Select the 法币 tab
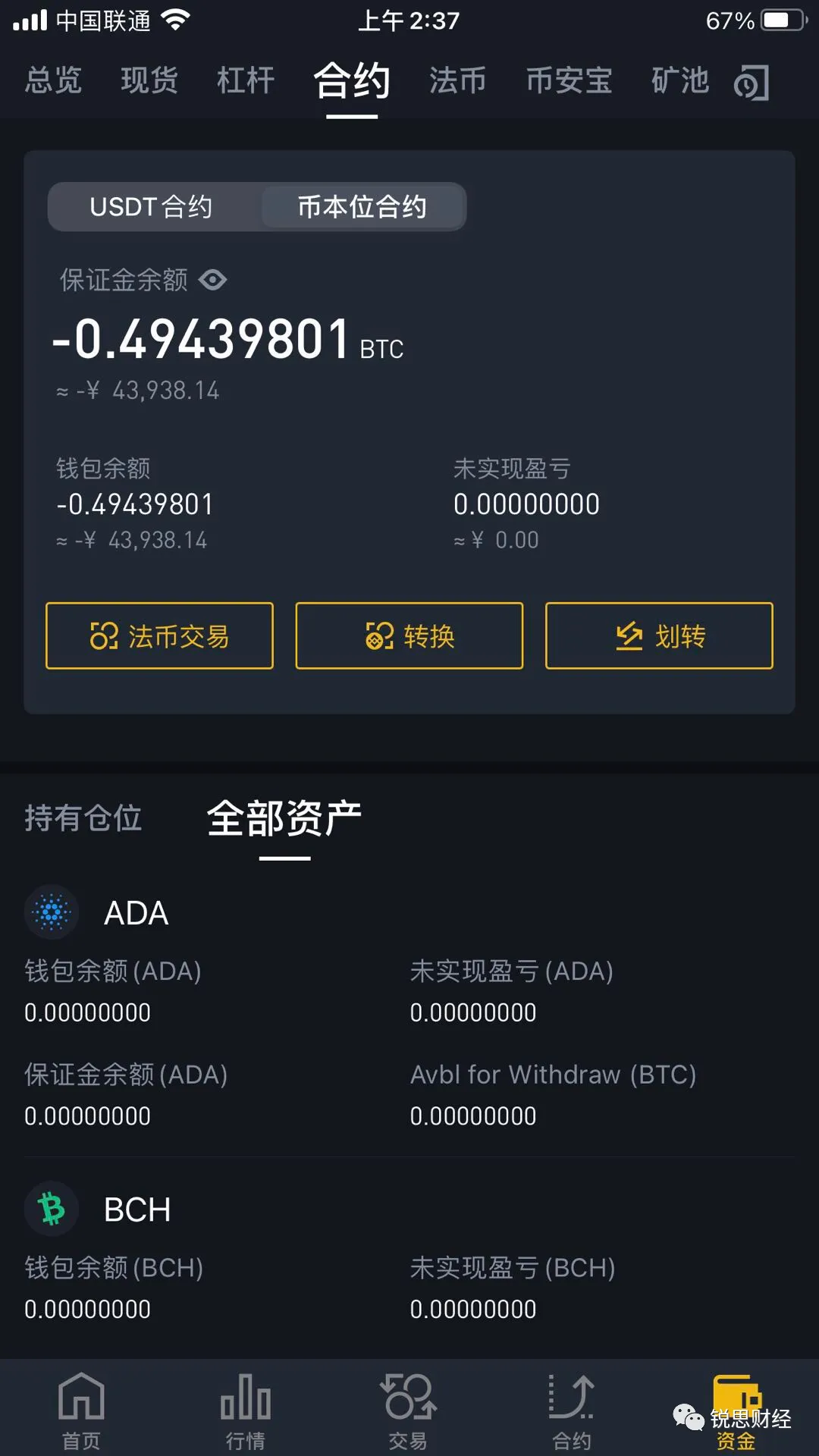 [457, 80]
